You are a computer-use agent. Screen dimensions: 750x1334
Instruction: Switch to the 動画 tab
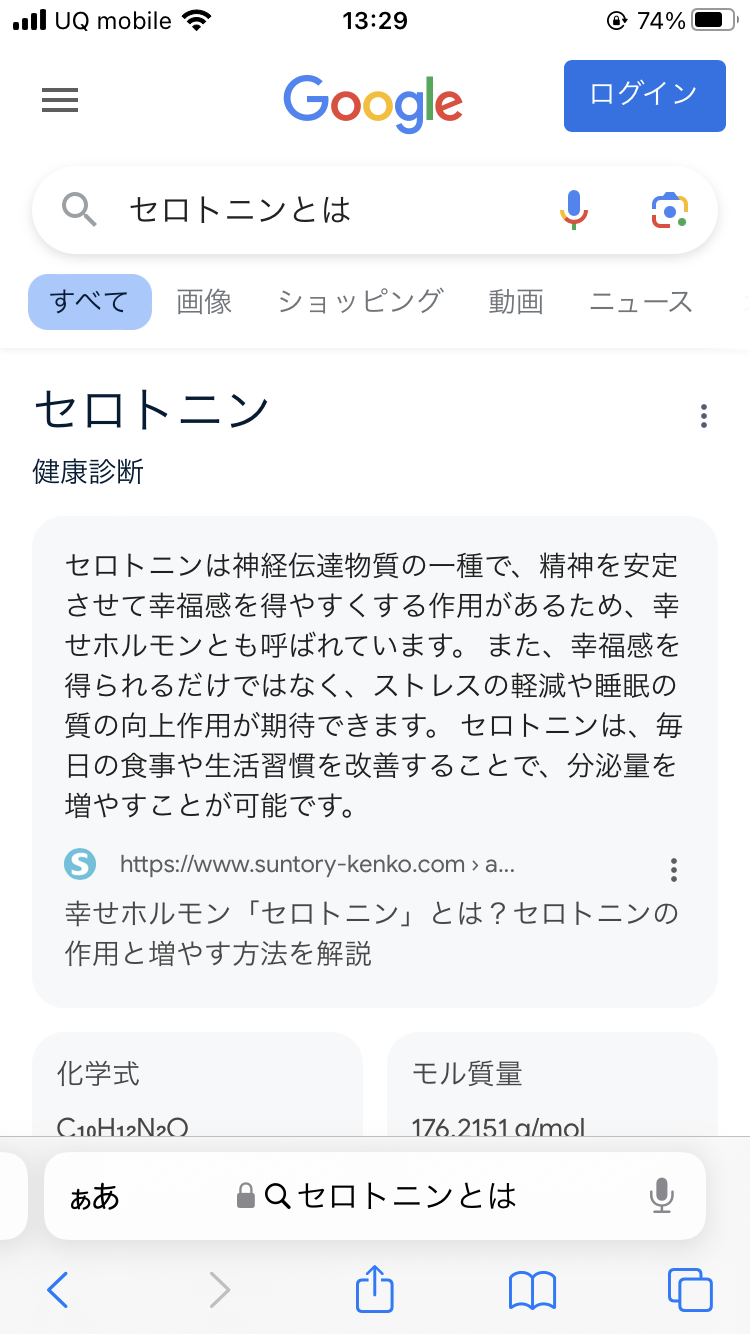coord(516,301)
